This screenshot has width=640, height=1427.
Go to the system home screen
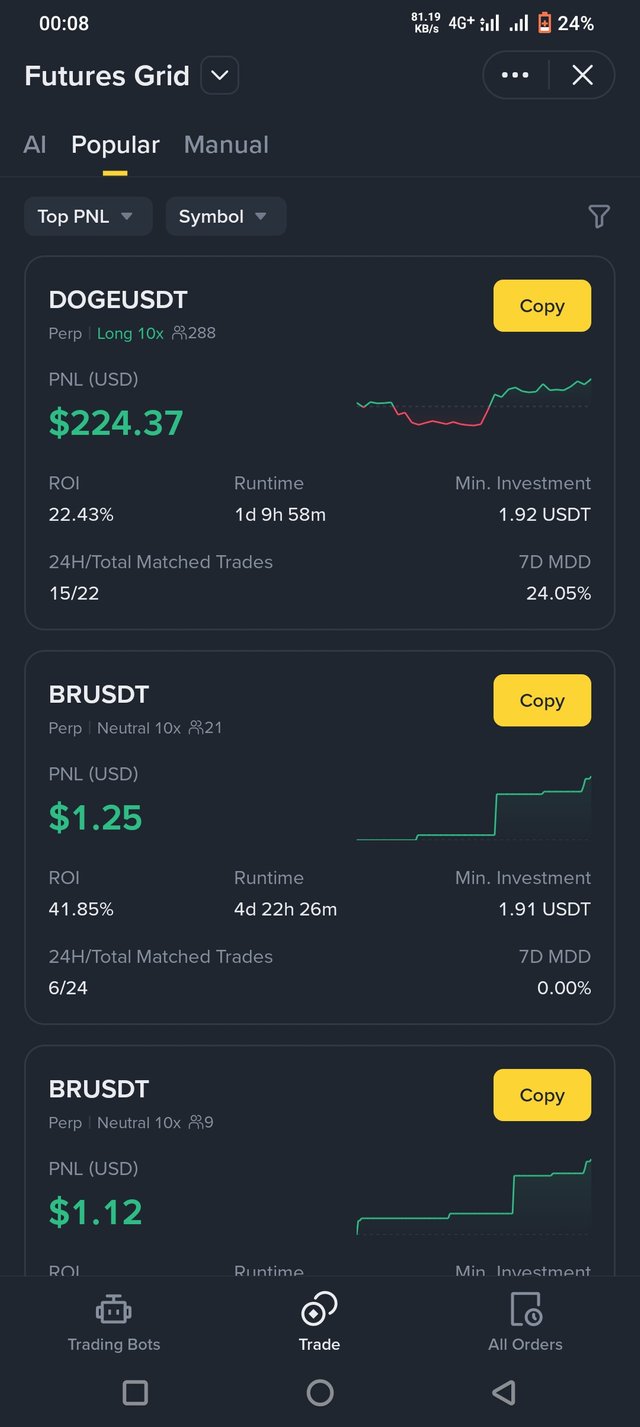pyautogui.click(x=320, y=1392)
